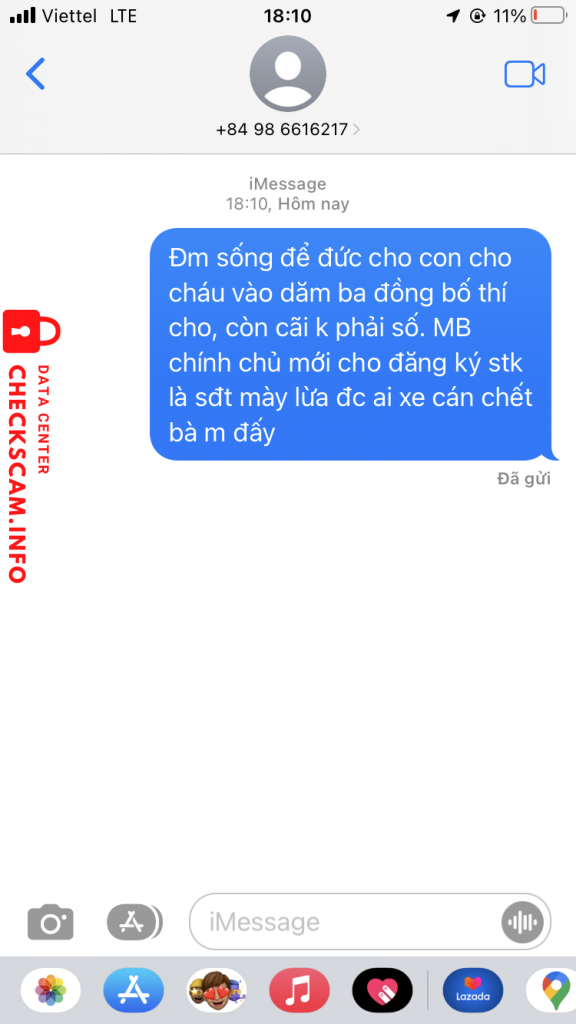Start a FaceTime video call
Viewport: 576px width, 1024px height.
524,74
